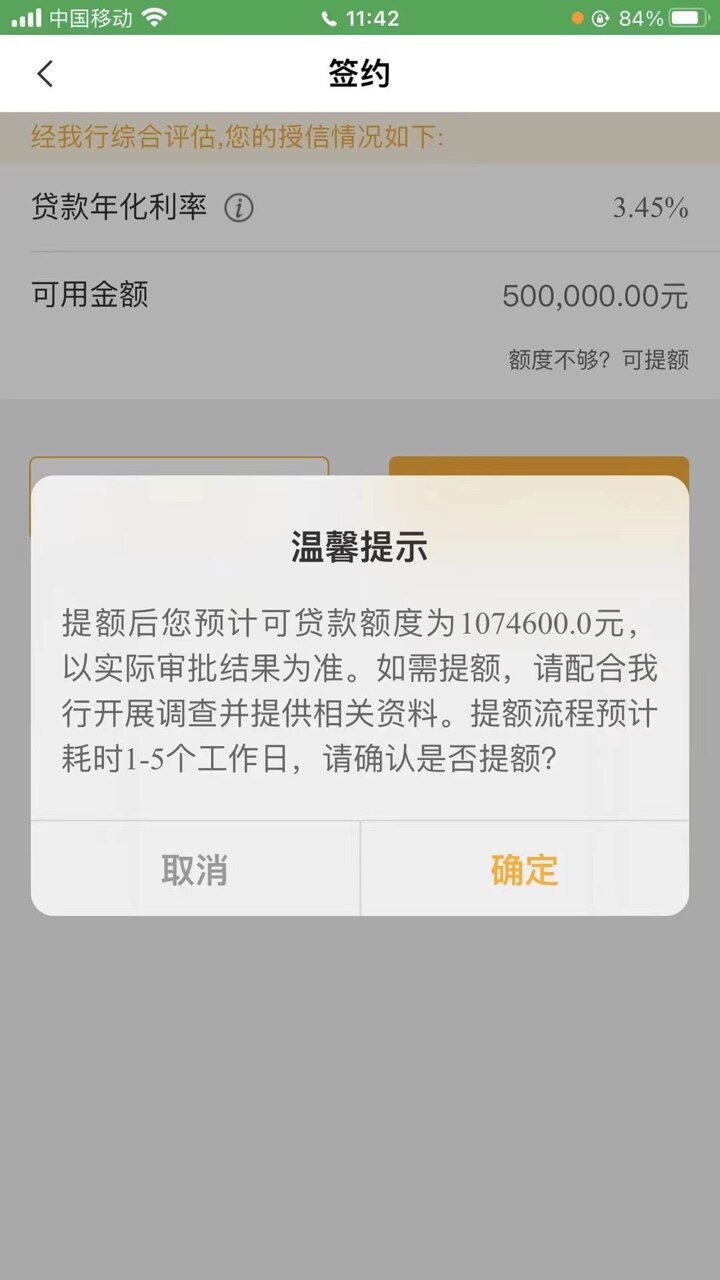This screenshot has width=720, height=1280.
Task: Open the info icon beside 贷款年化利率
Action: pyautogui.click(x=238, y=208)
